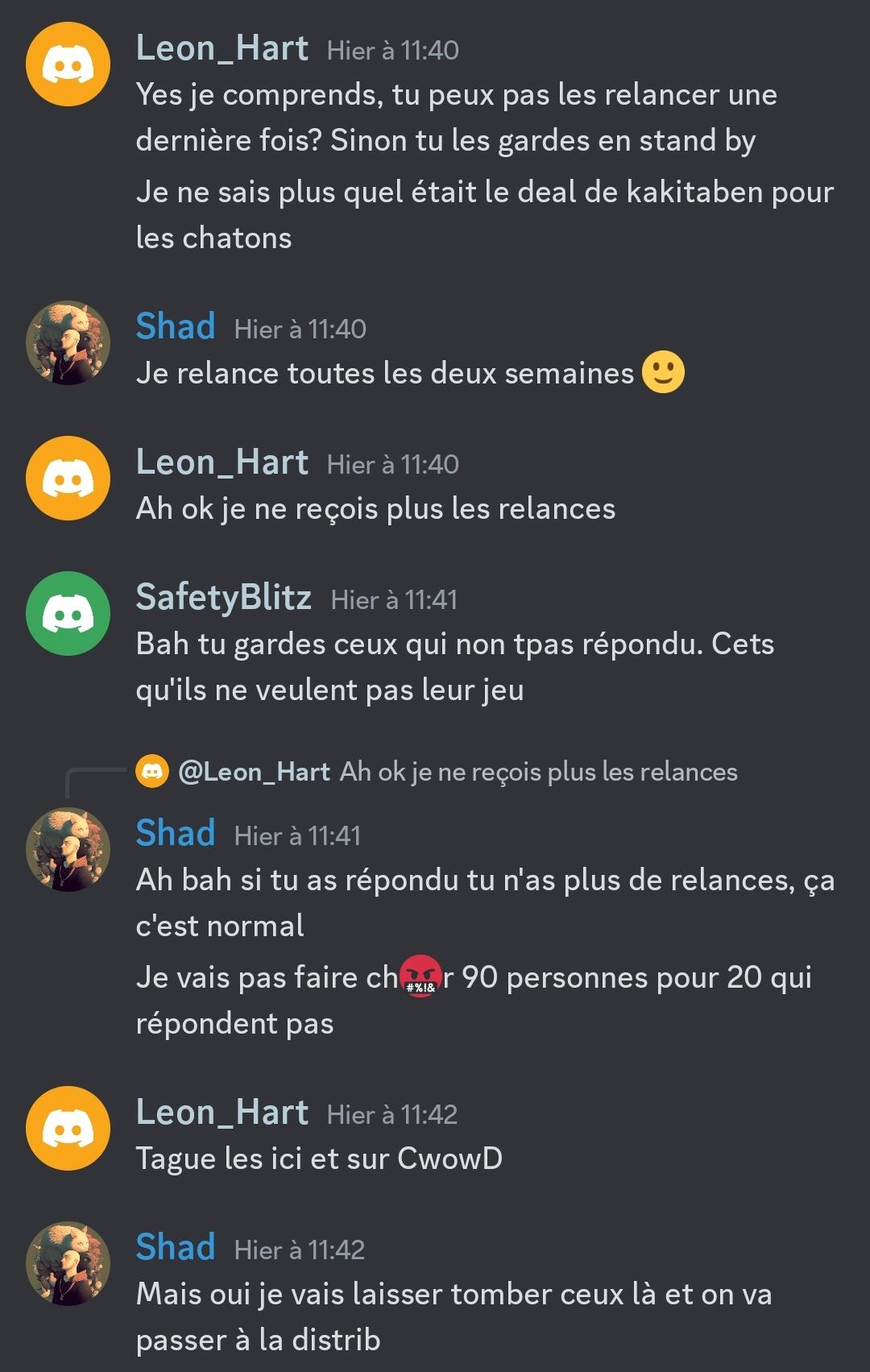
Task: Tap the SafetyBlitz username
Action: point(223,598)
